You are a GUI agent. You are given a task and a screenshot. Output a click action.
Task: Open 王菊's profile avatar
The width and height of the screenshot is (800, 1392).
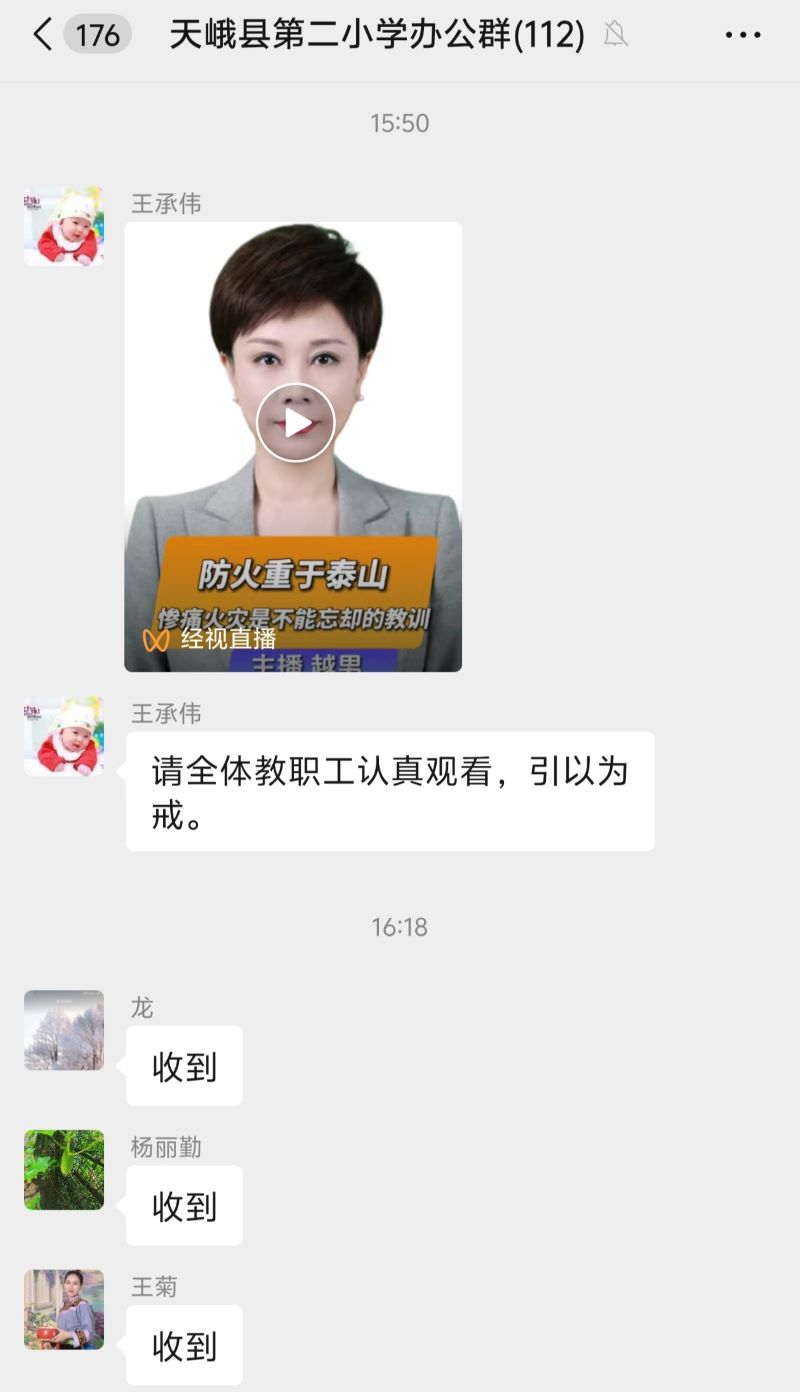pos(64,1310)
